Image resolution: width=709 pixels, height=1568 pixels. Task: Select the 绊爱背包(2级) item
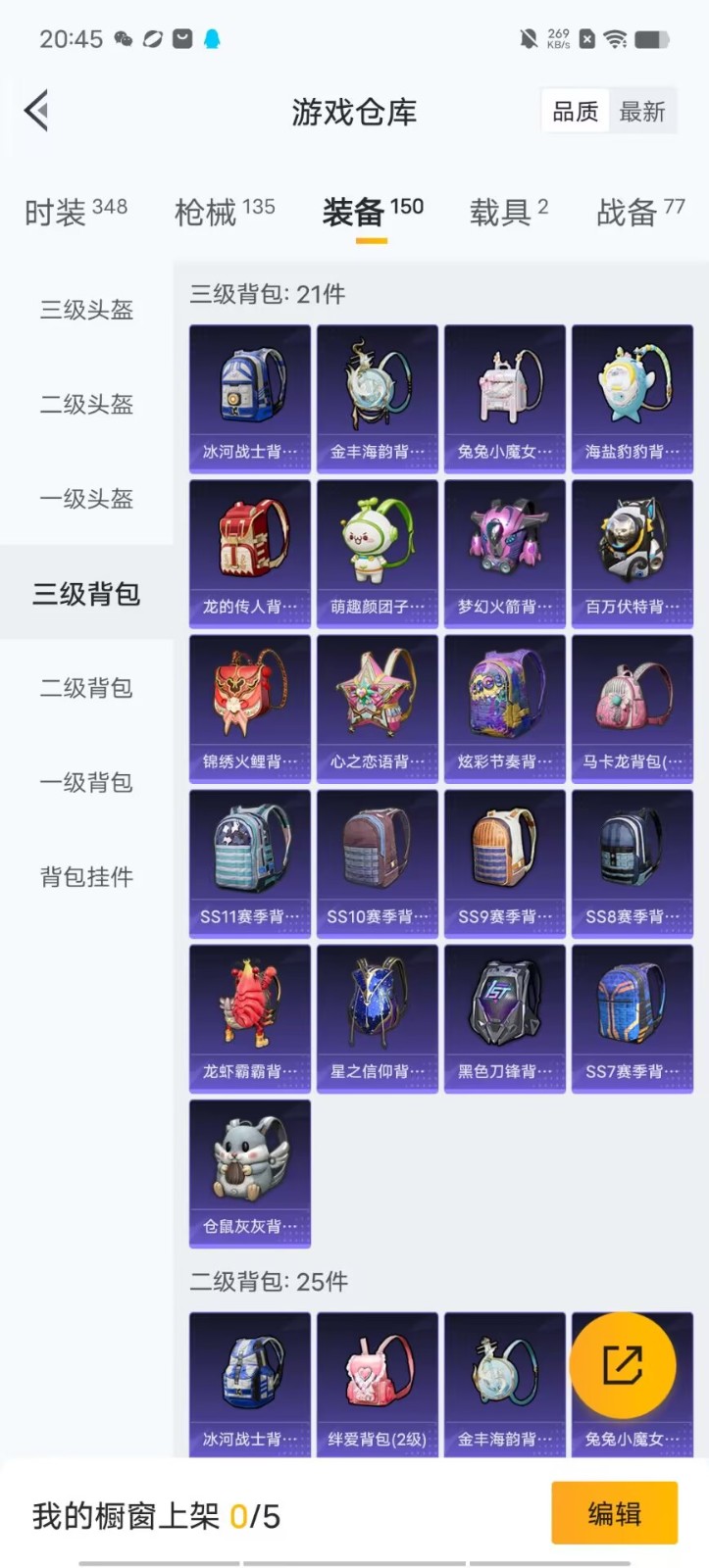point(378,1384)
